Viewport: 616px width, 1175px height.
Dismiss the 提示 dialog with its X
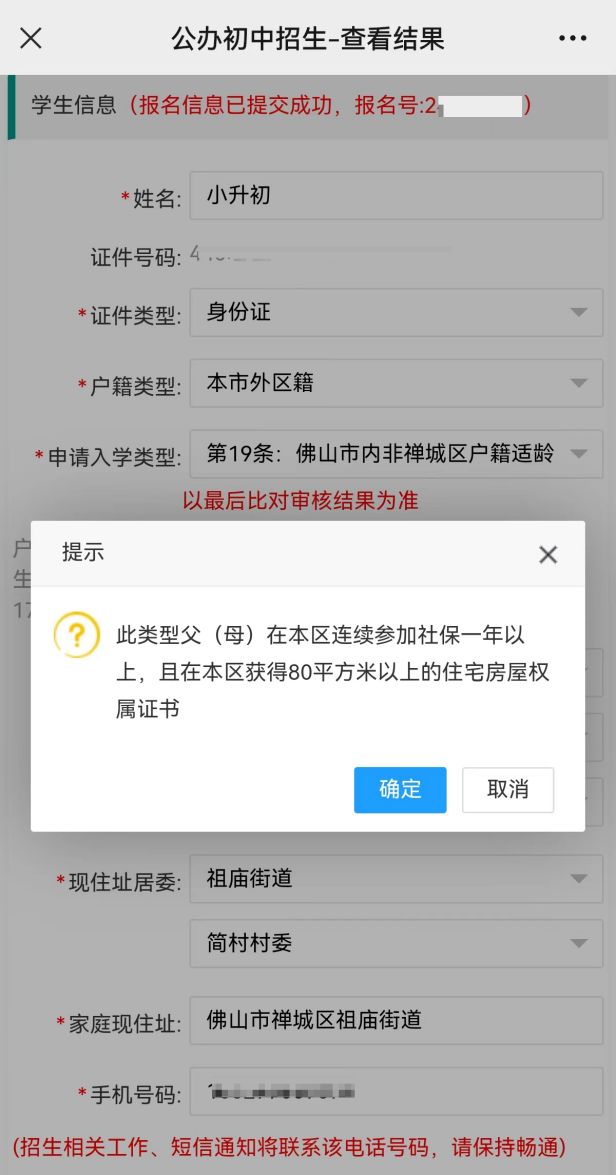[548, 555]
